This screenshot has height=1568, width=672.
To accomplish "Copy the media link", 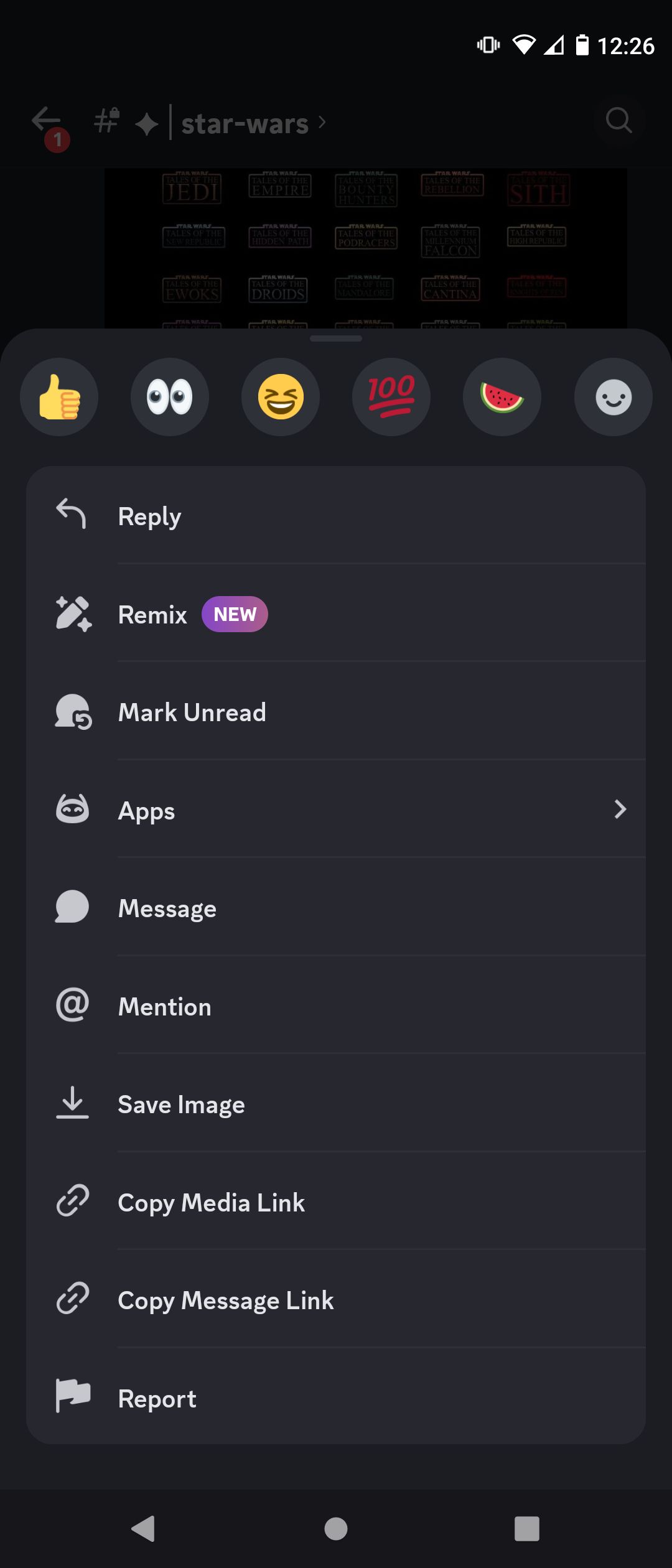I will [x=211, y=1202].
